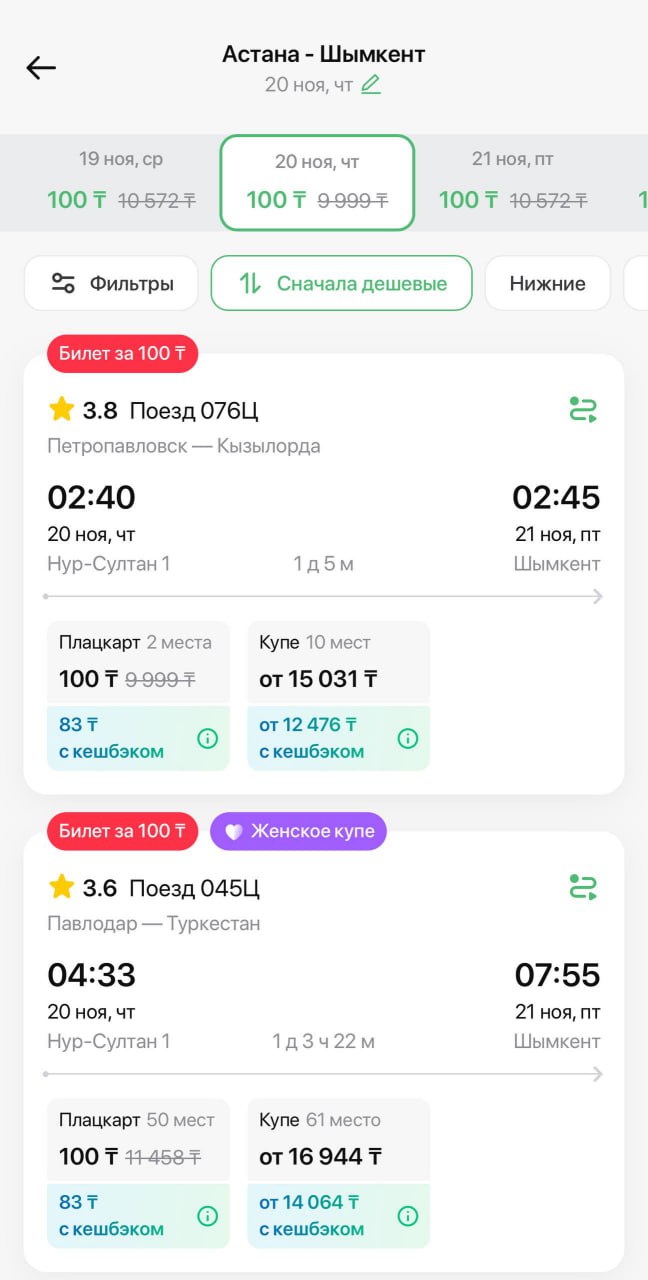
Task: Open the Поезд 045Ц train card
Action: pyautogui.click(x=324, y=978)
